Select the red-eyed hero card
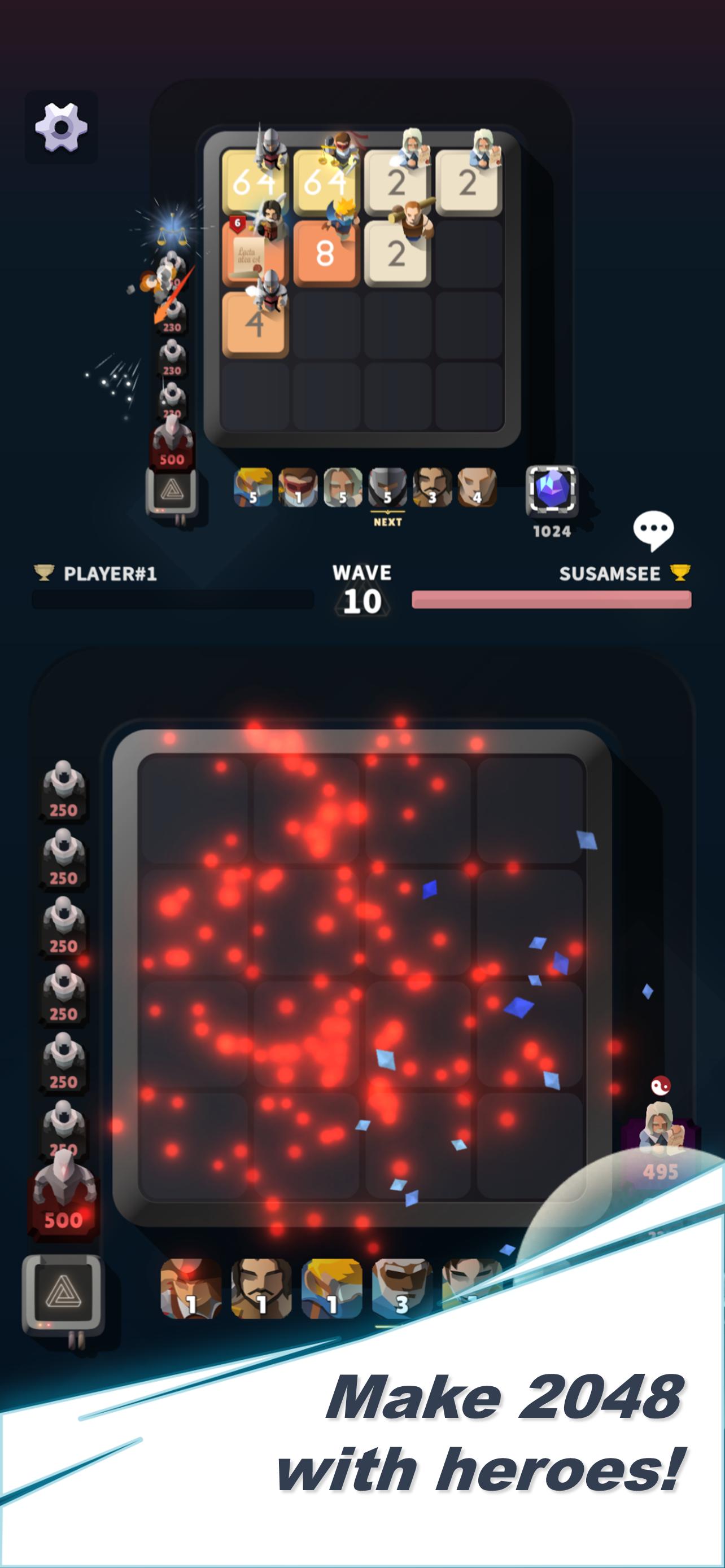This screenshot has height=1568, width=725. (190, 1289)
